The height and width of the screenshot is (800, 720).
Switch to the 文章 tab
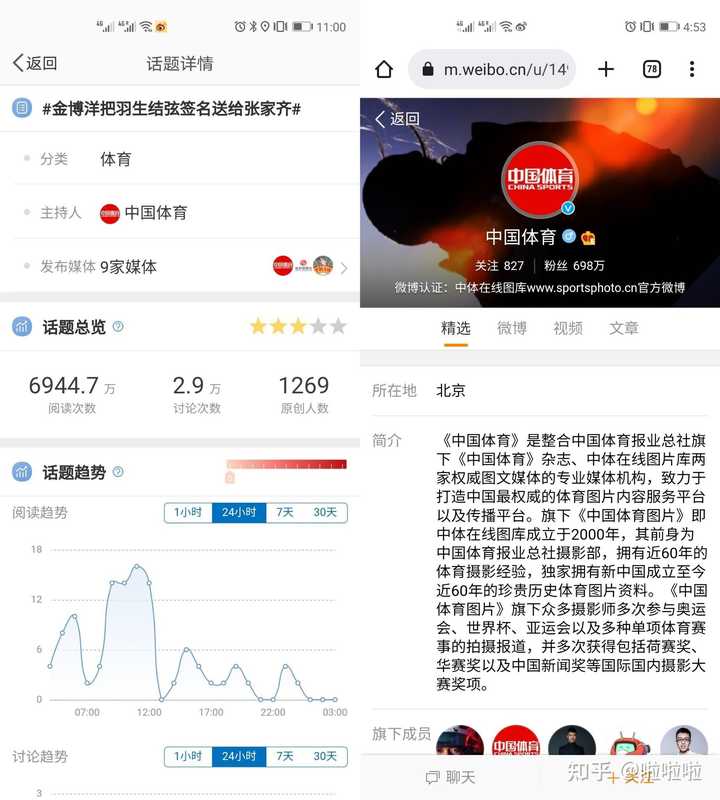coord(624,328)
